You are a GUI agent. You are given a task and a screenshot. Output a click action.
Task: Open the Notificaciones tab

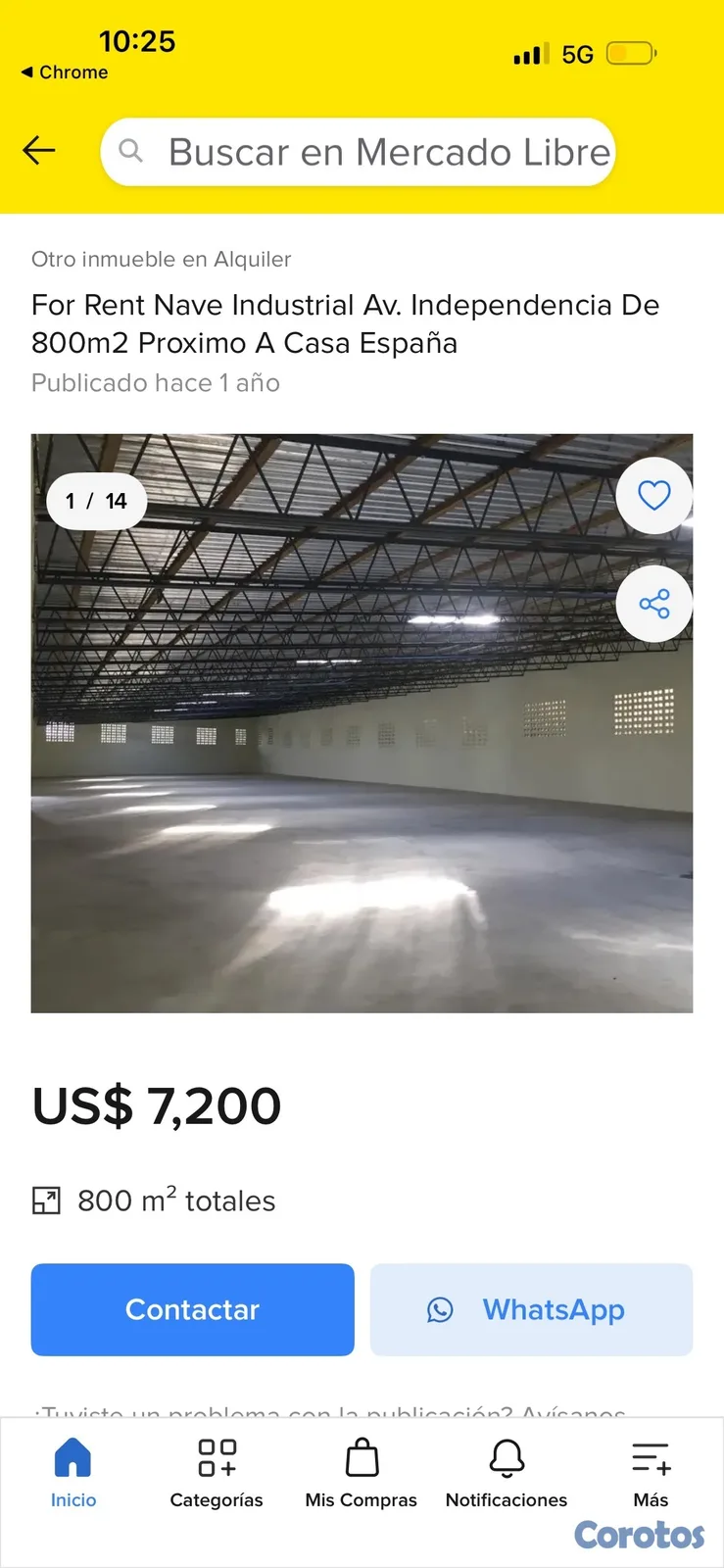point(507,1473)
